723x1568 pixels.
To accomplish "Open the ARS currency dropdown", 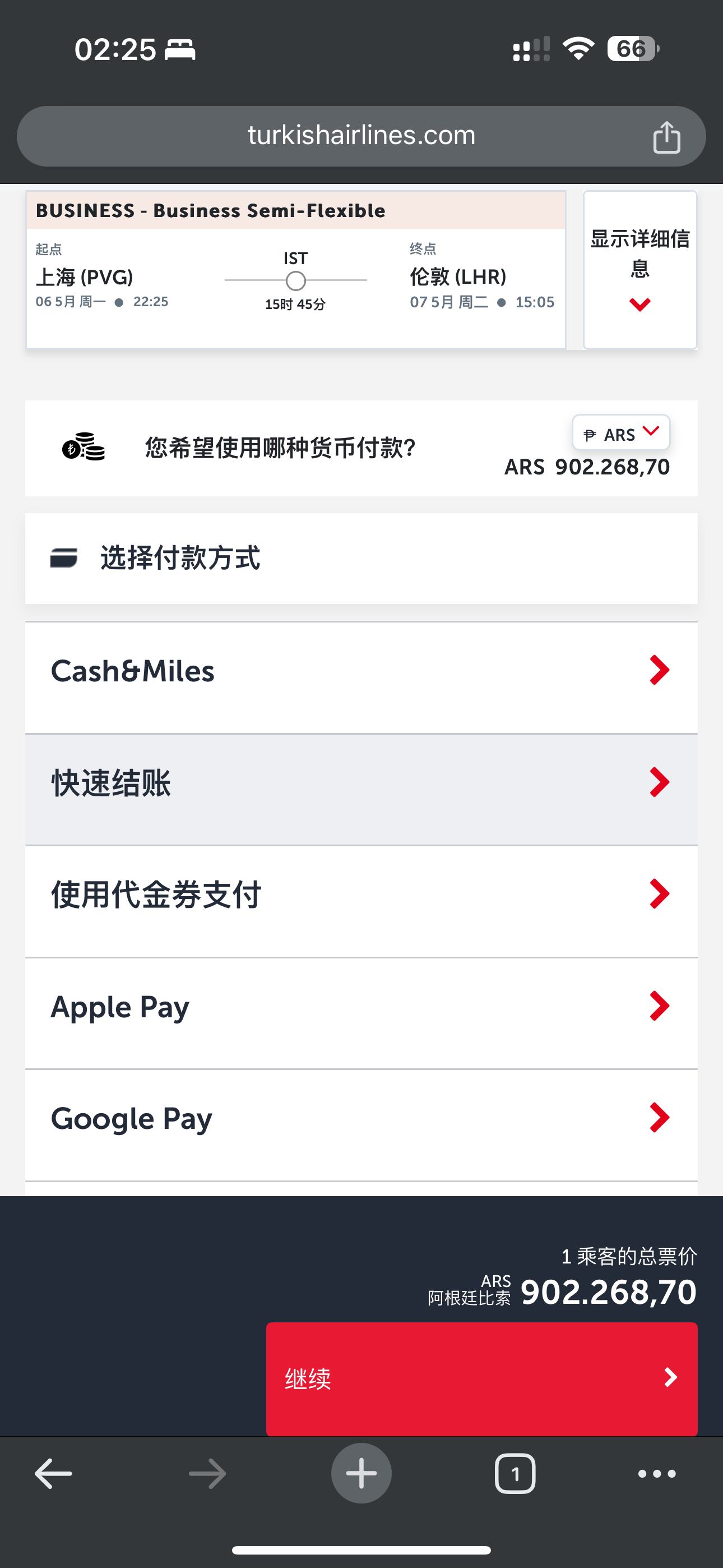I will coord(621,433).
